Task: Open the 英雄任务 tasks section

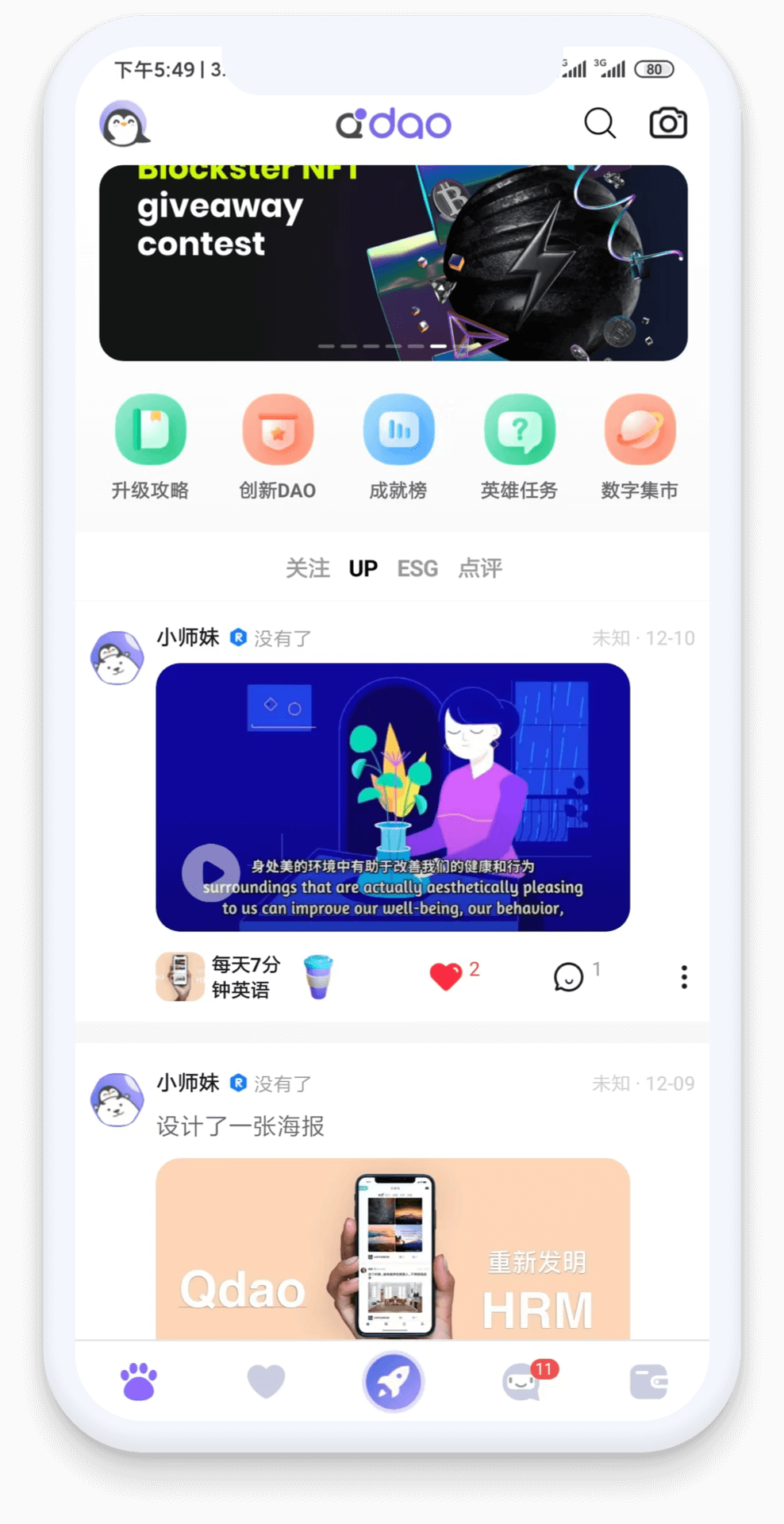Action: (x=518, y=431)
